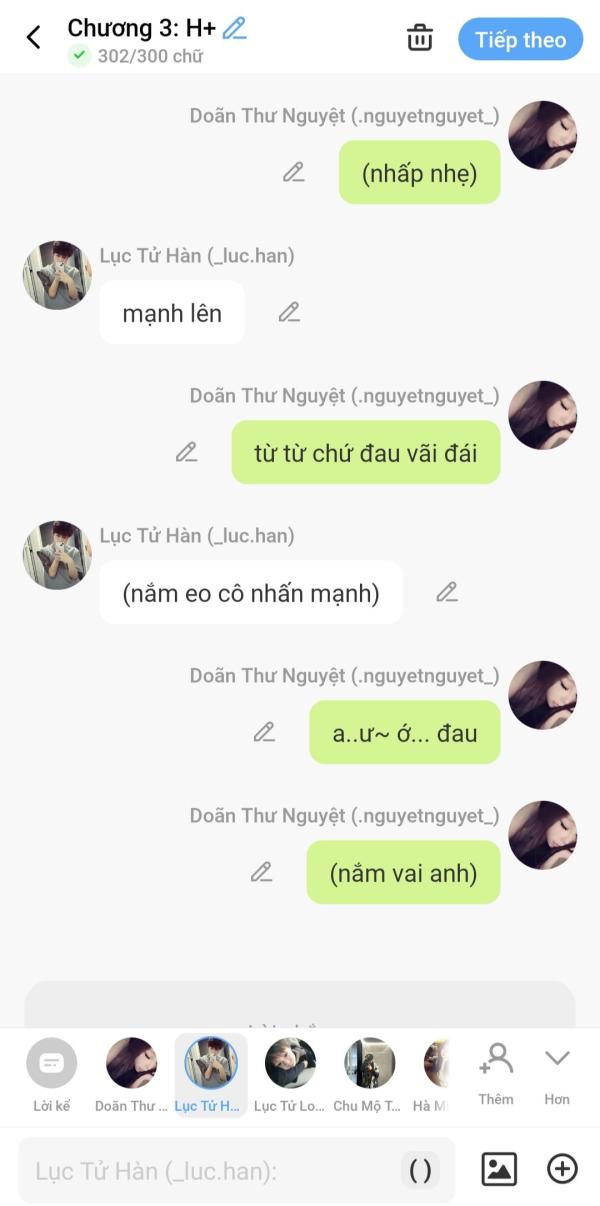Tap the Tiếp theo button
This screenshot has height=1206, width=600.
click(x=520, y=40)
